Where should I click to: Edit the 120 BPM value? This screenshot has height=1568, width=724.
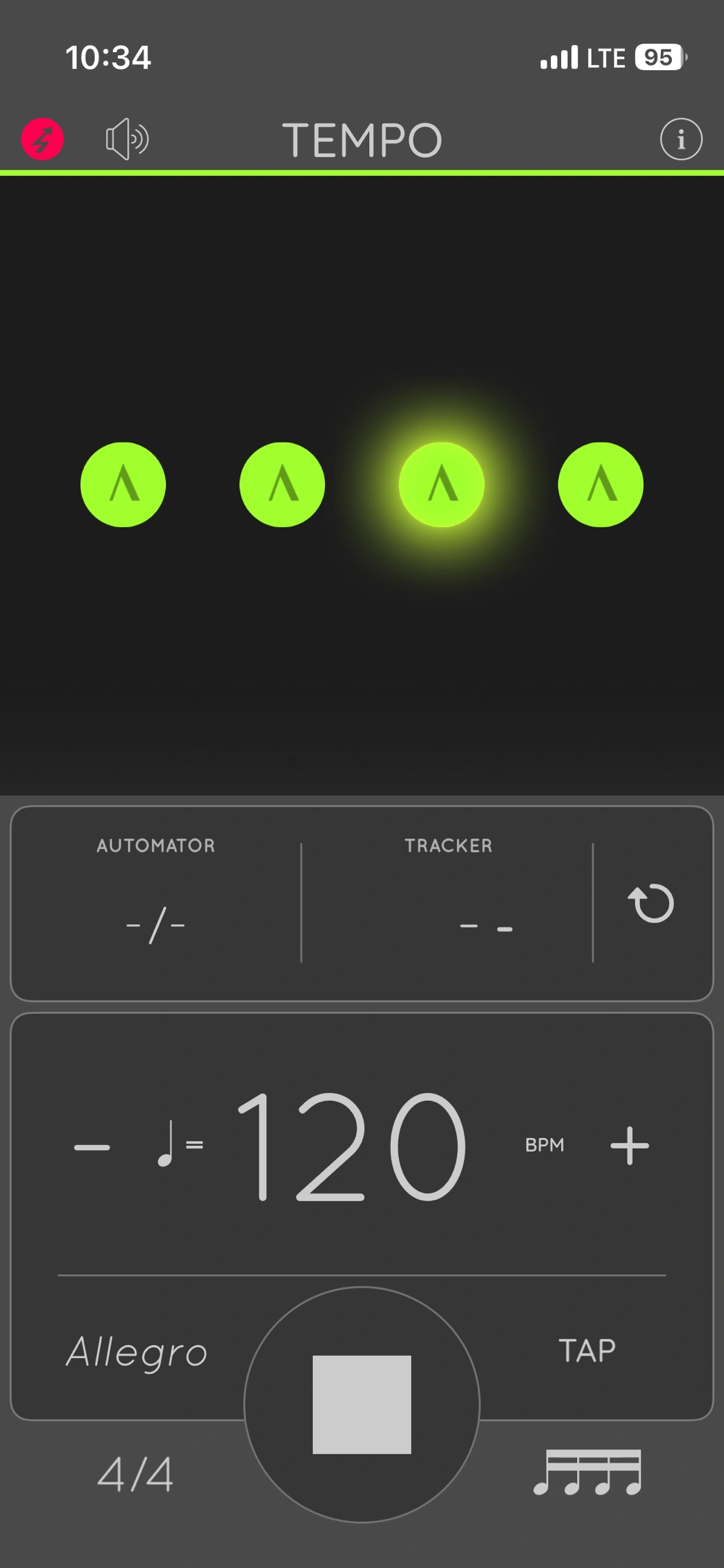click(351, 1146)
